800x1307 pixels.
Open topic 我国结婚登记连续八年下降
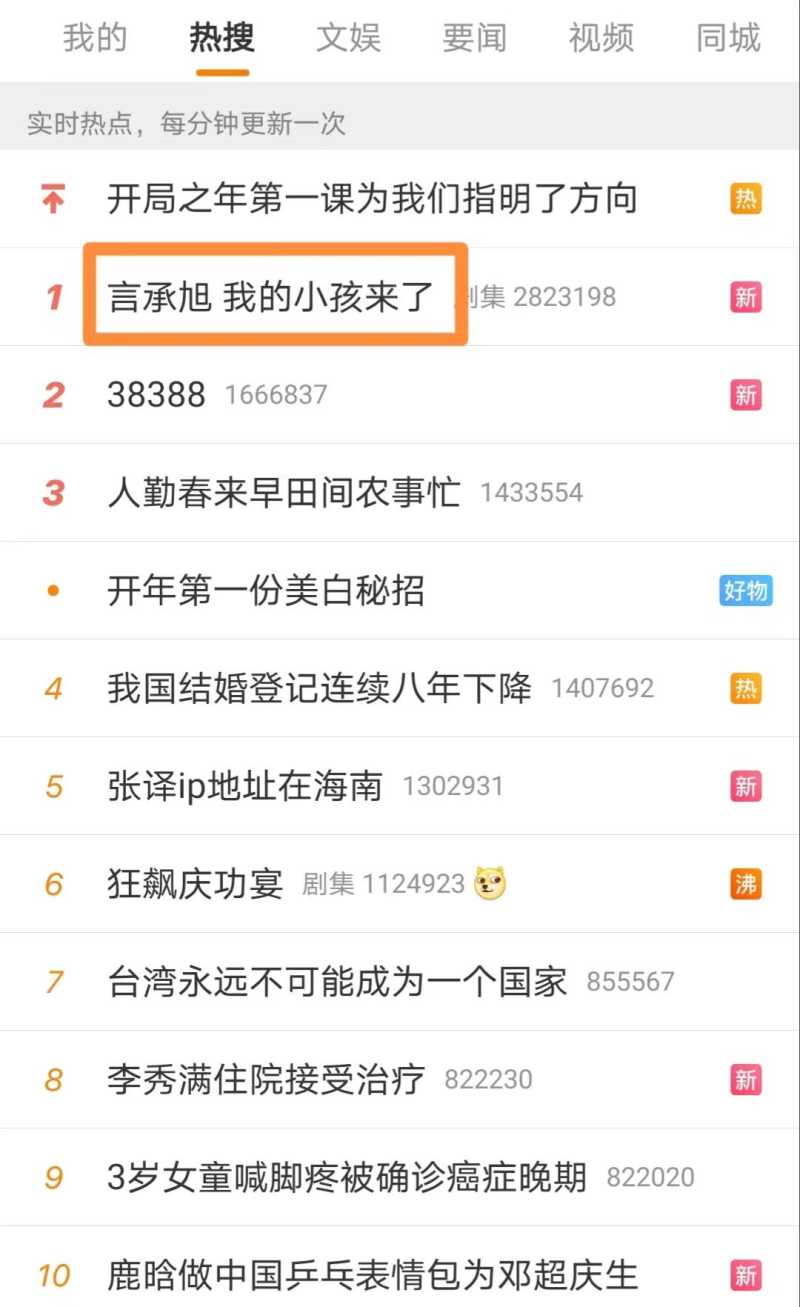tap(320, 688)
